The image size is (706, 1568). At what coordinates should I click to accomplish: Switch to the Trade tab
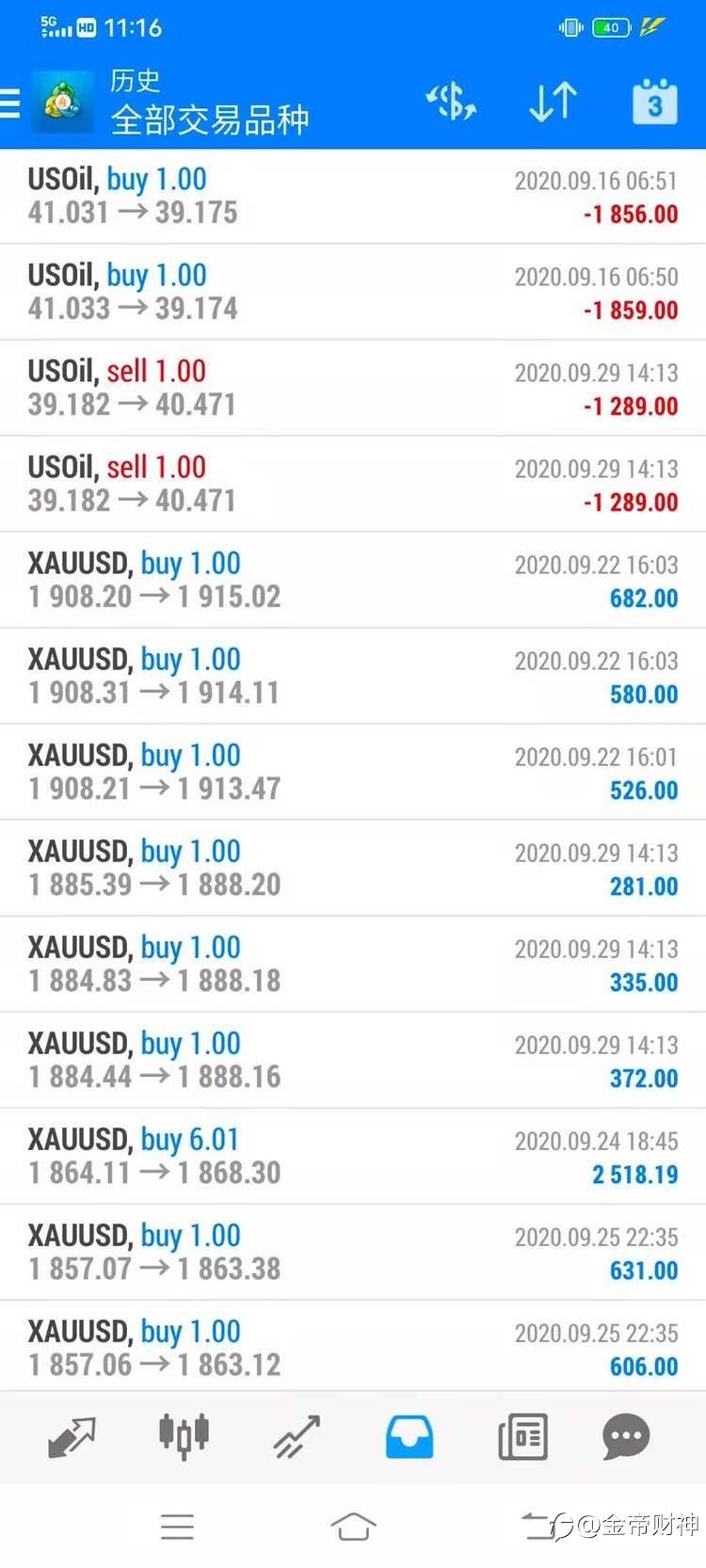[297, 1437]
